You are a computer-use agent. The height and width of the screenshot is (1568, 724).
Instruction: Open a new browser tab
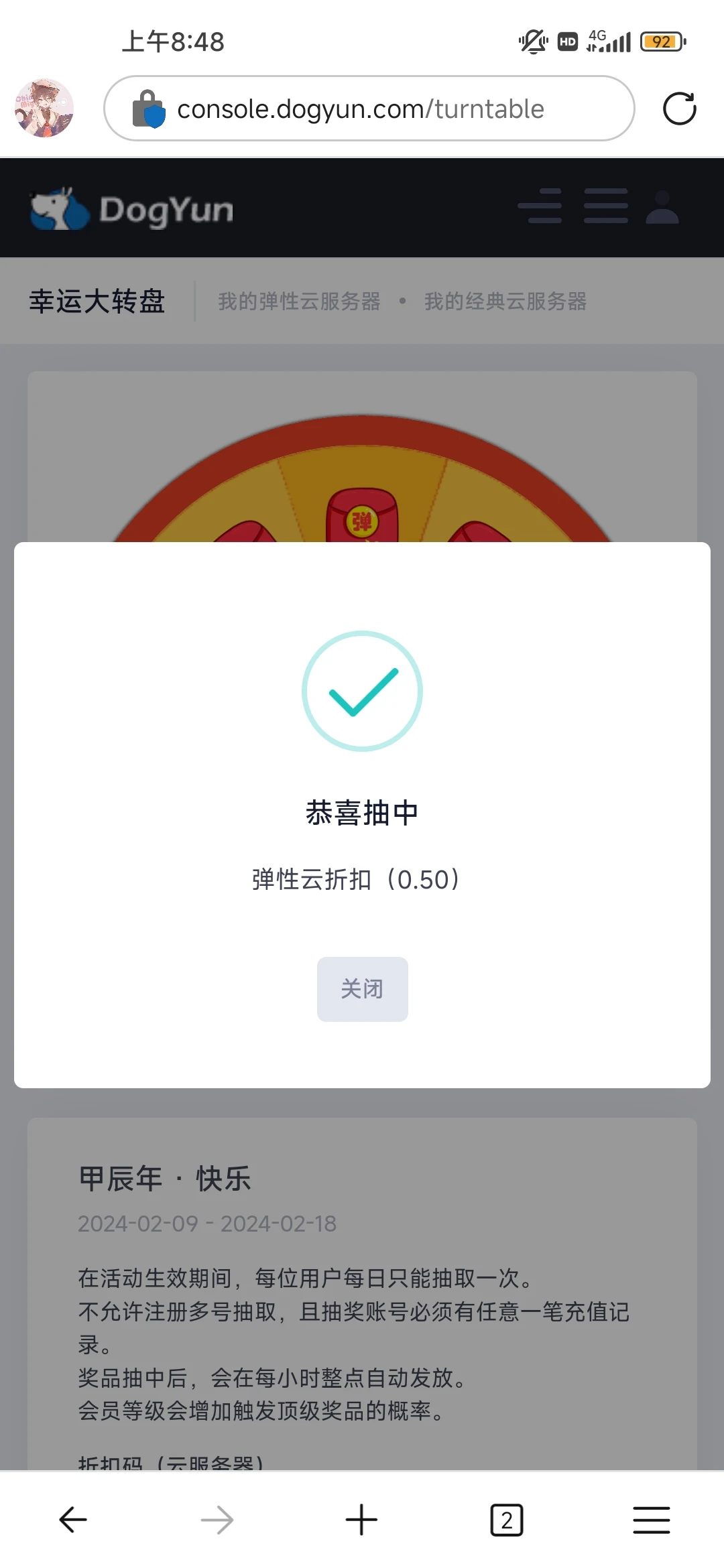click(361, 1520)
